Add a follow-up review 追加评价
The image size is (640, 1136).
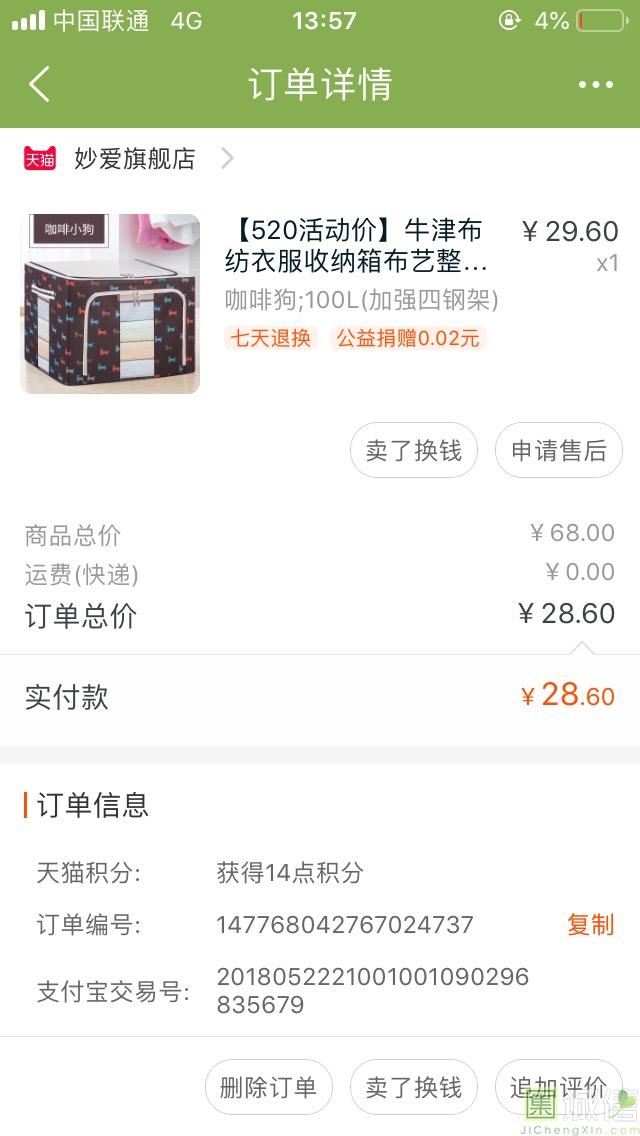[x=559, y=1087]
